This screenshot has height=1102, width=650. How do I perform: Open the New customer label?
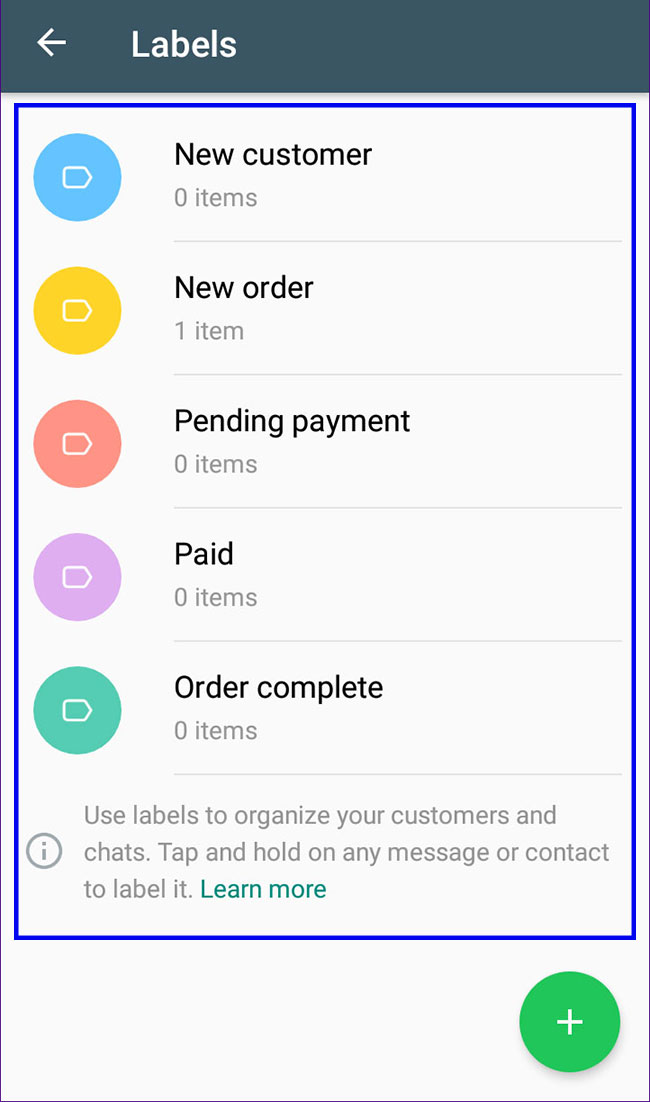click(x=325, y=176)
